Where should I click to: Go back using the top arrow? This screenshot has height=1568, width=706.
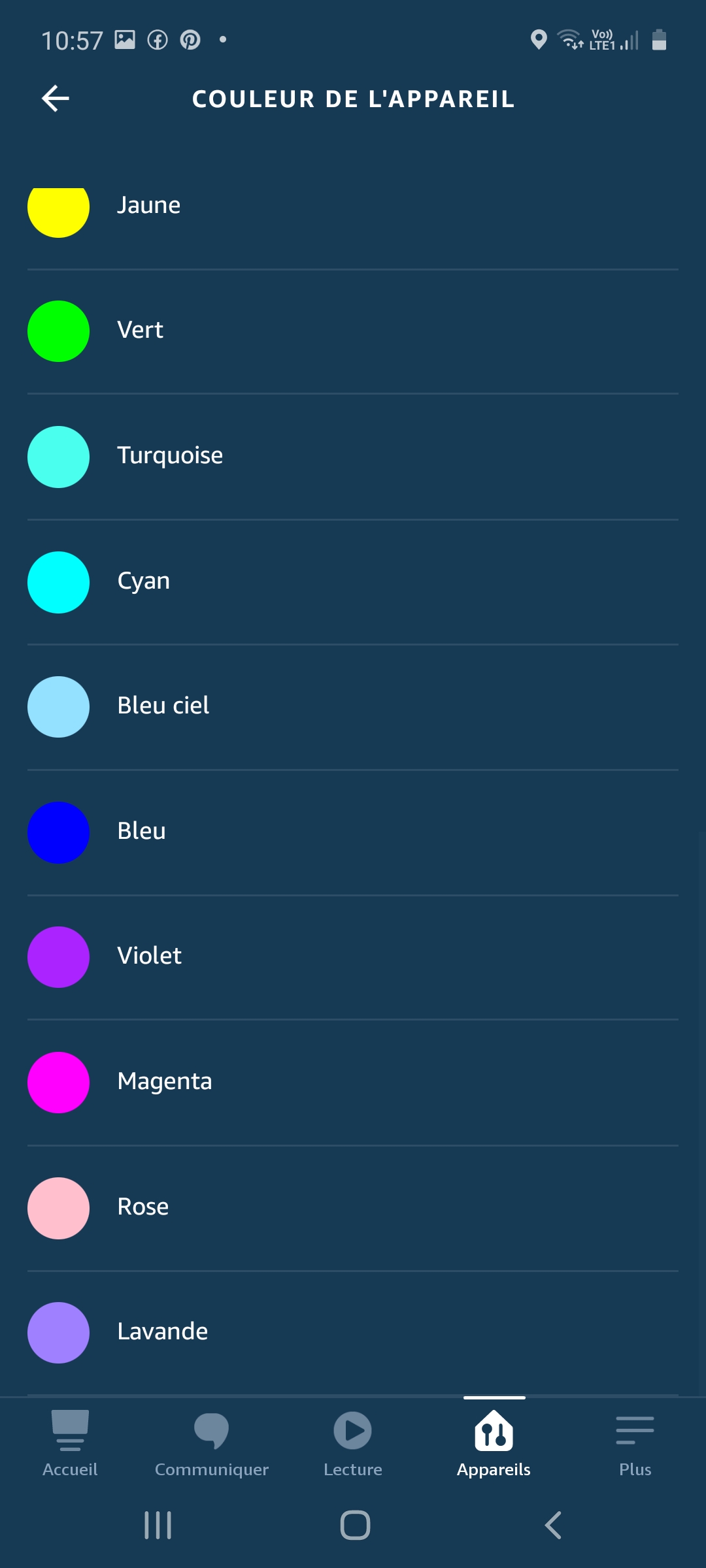click(56, 99)
